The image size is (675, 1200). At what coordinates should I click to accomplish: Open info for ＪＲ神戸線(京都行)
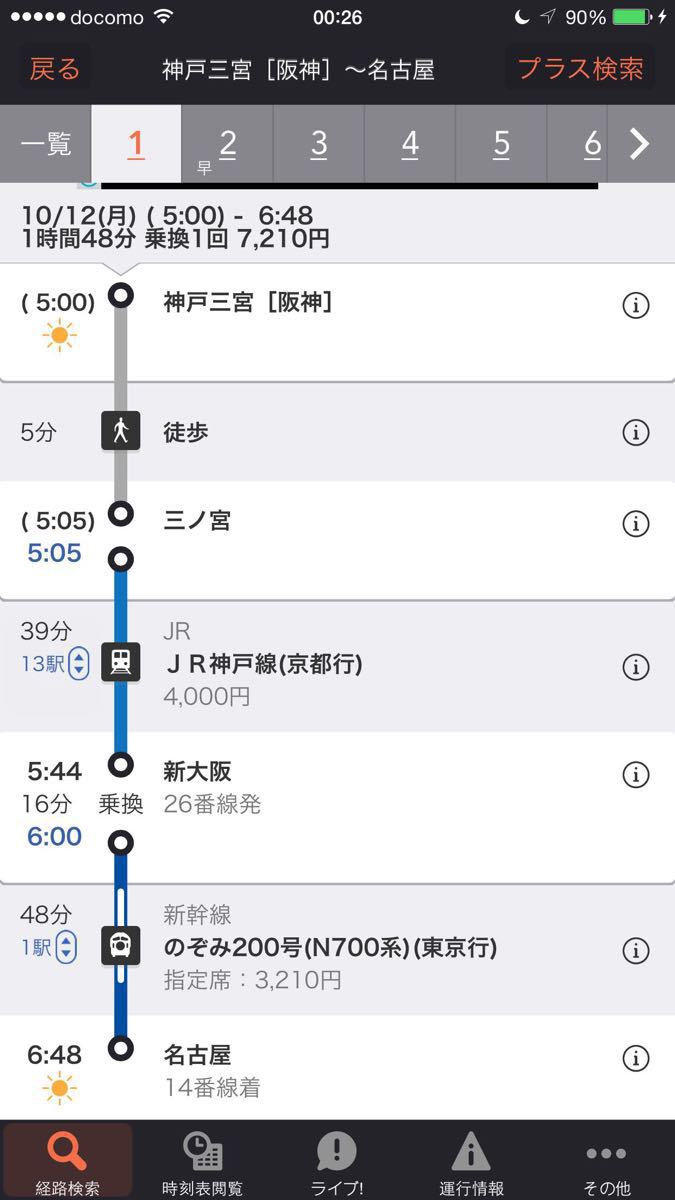pyautogui.click(x=636, y=667)
